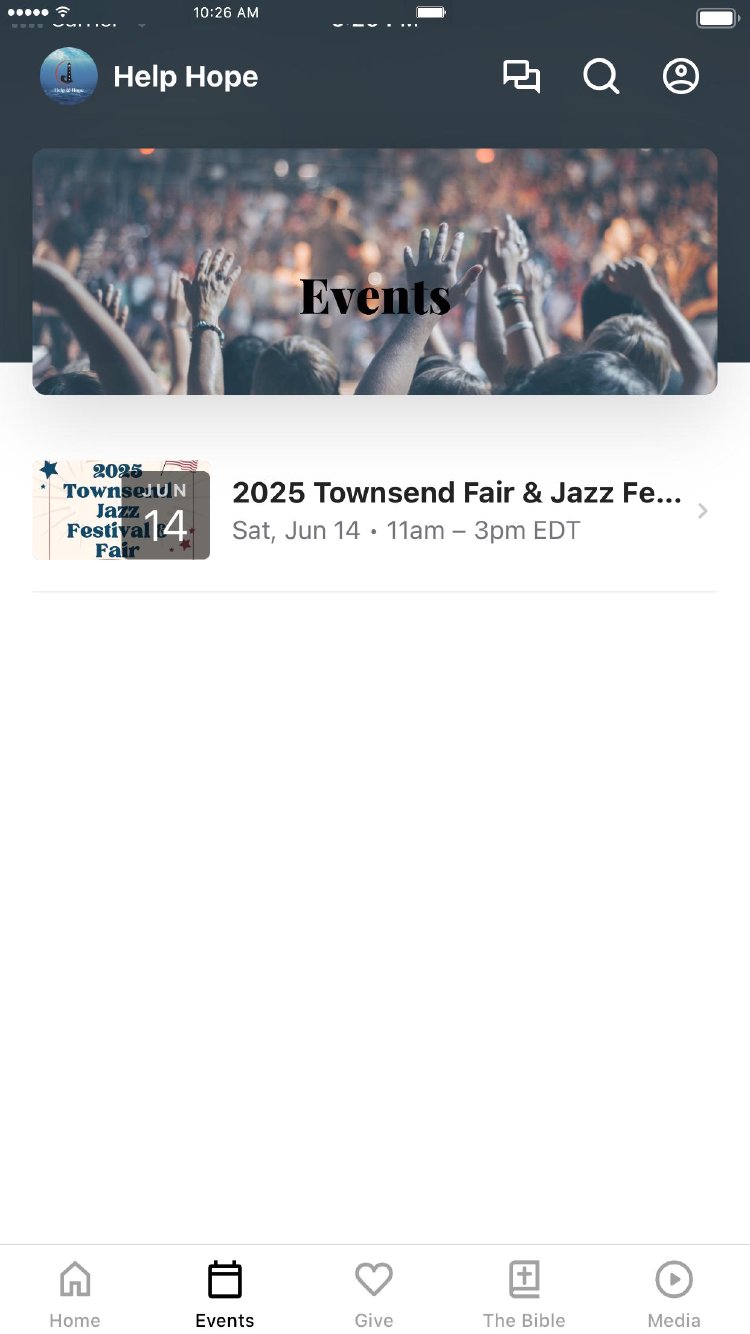Open the user profile icon
750x1334 pixels.
point(681,77)
